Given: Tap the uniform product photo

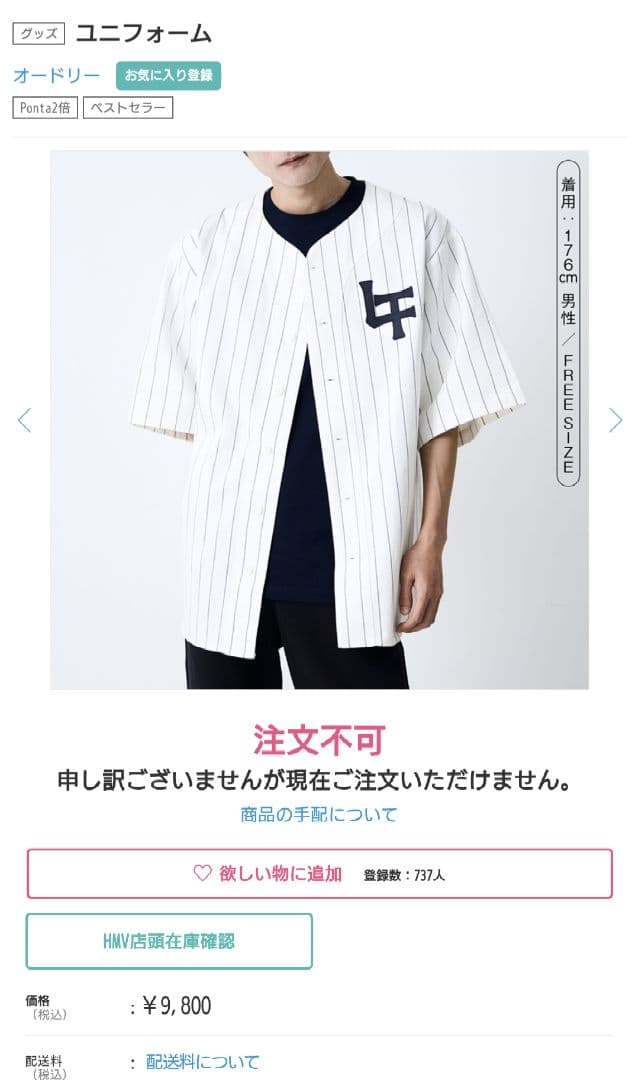Looking at the screenshot, I should pyautogui.click(x=319, y=420).
